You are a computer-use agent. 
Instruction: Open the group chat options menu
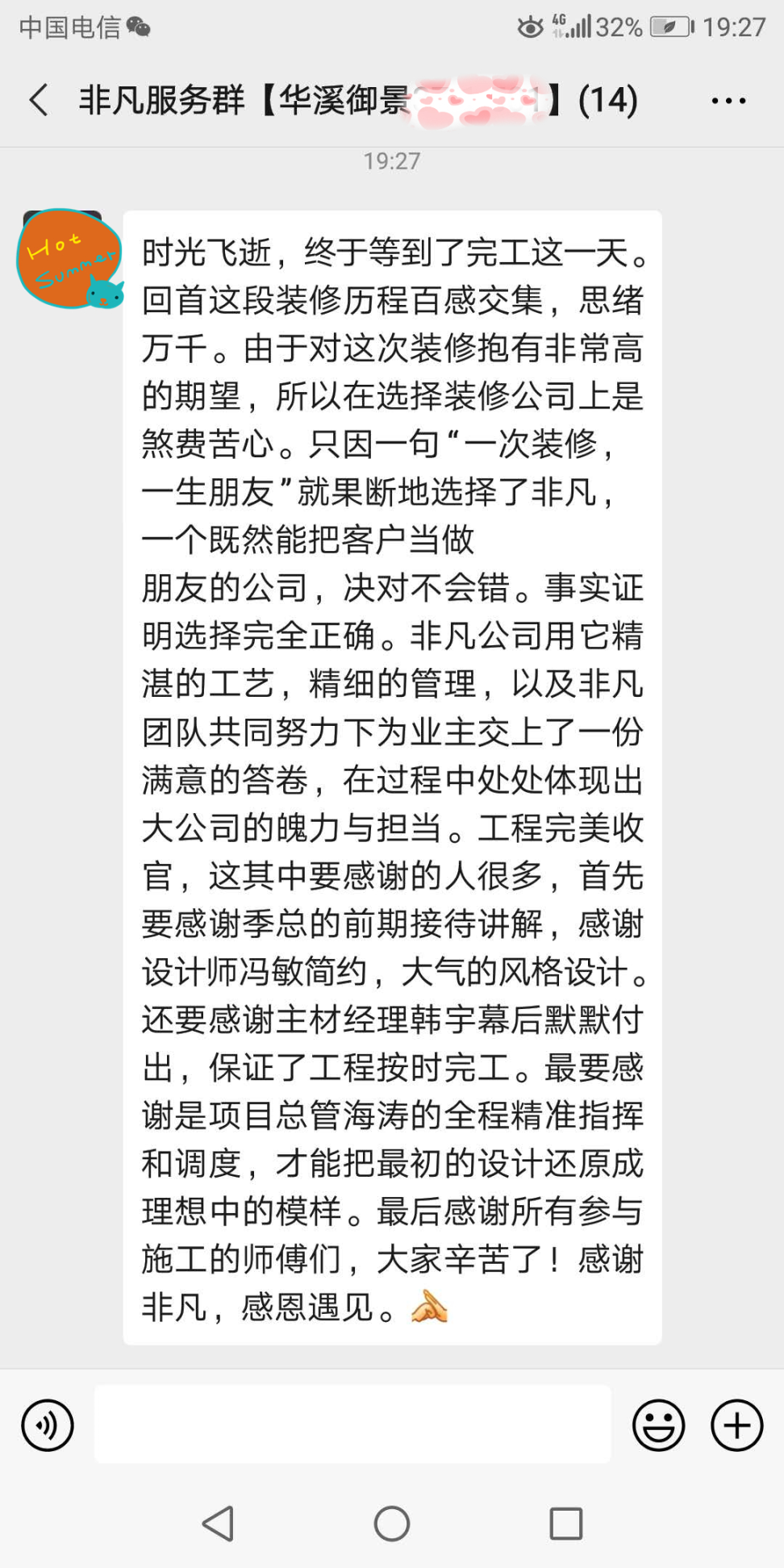click(728, 101)
